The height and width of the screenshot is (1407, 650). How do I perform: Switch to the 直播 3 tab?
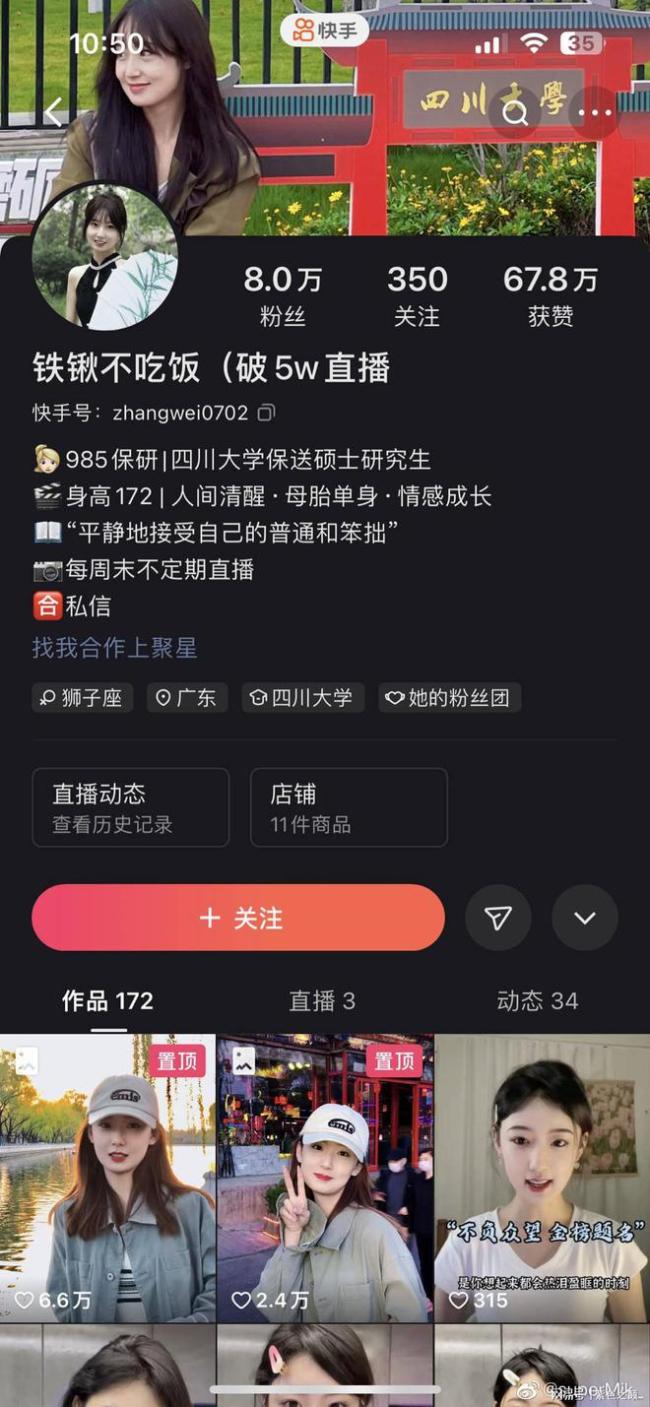(322, 1001)
